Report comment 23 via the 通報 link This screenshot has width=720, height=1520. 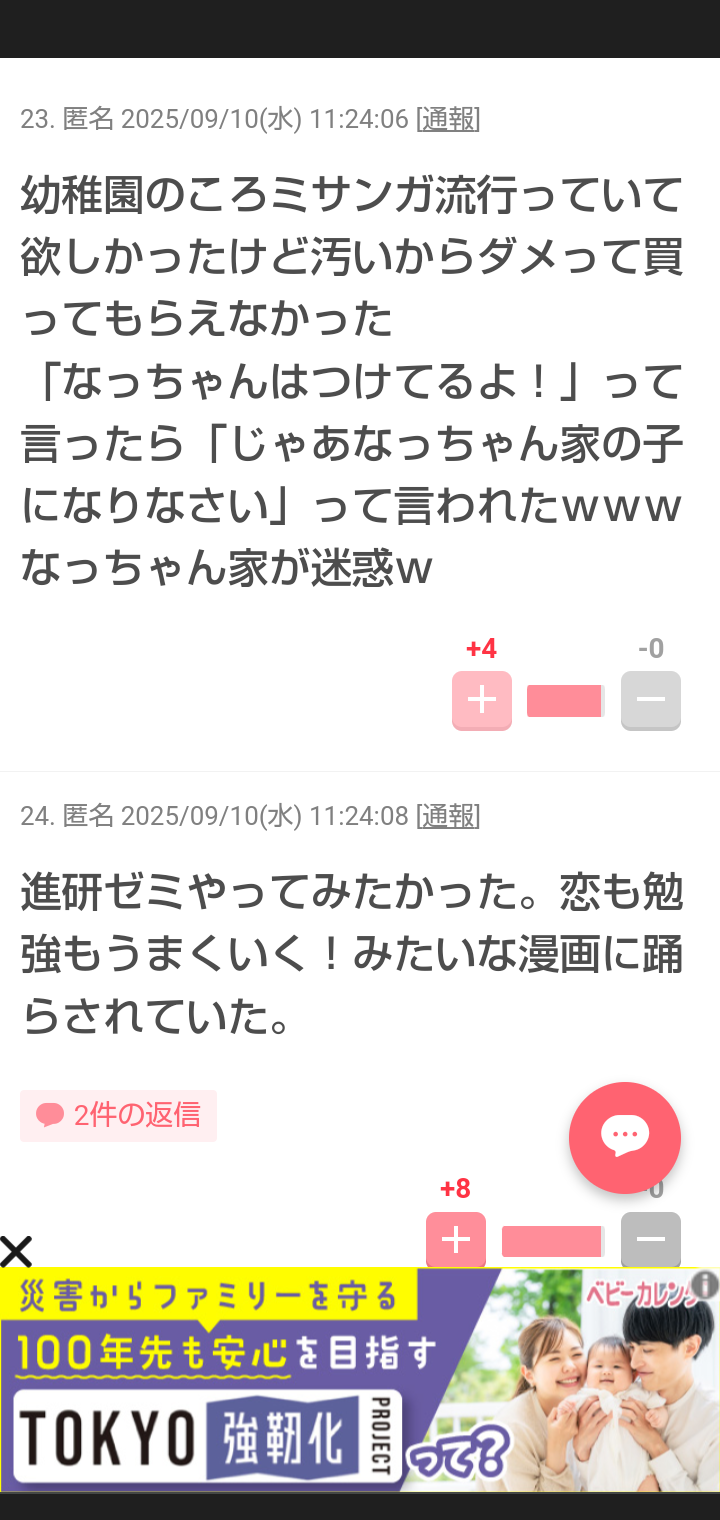(x=448, y=120)
